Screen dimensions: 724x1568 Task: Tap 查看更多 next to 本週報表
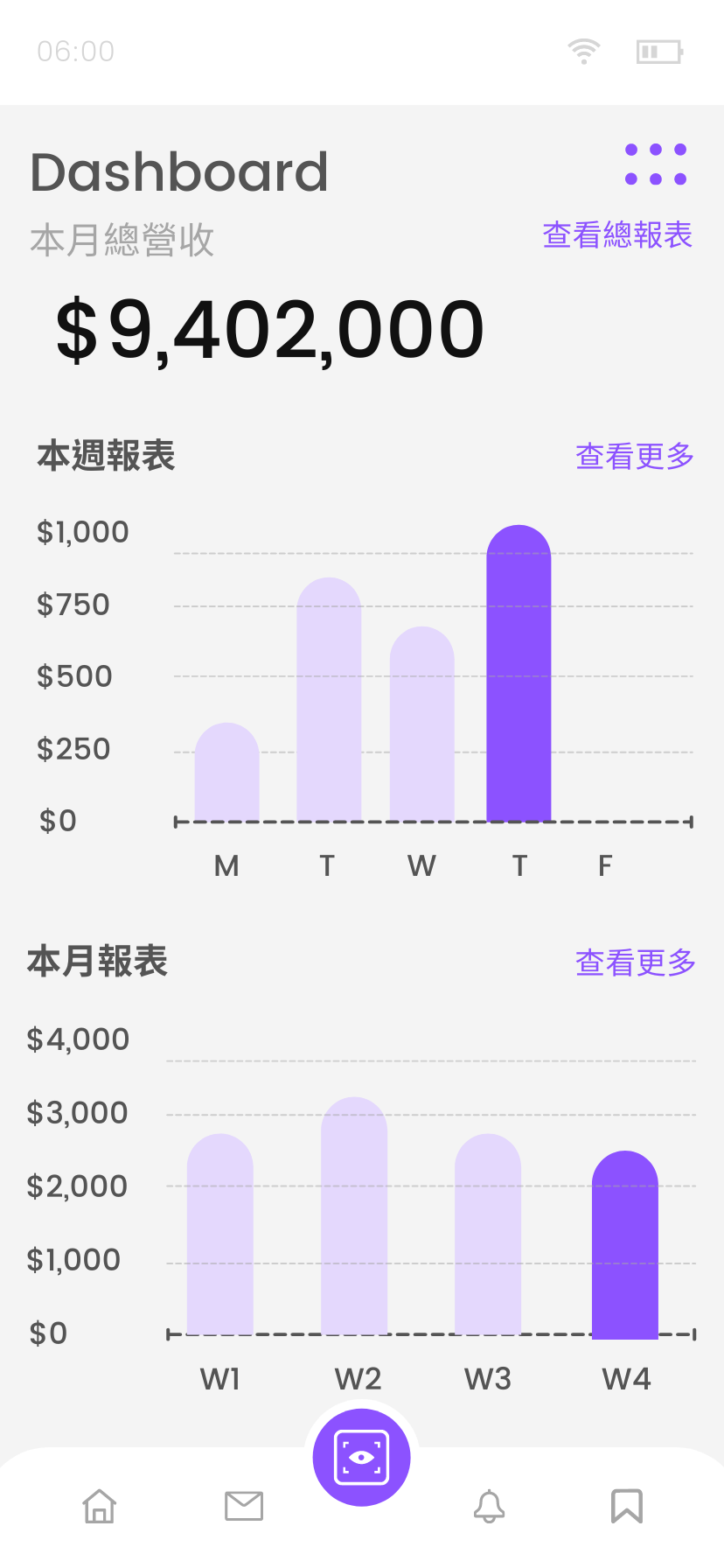tap(635, 456)
